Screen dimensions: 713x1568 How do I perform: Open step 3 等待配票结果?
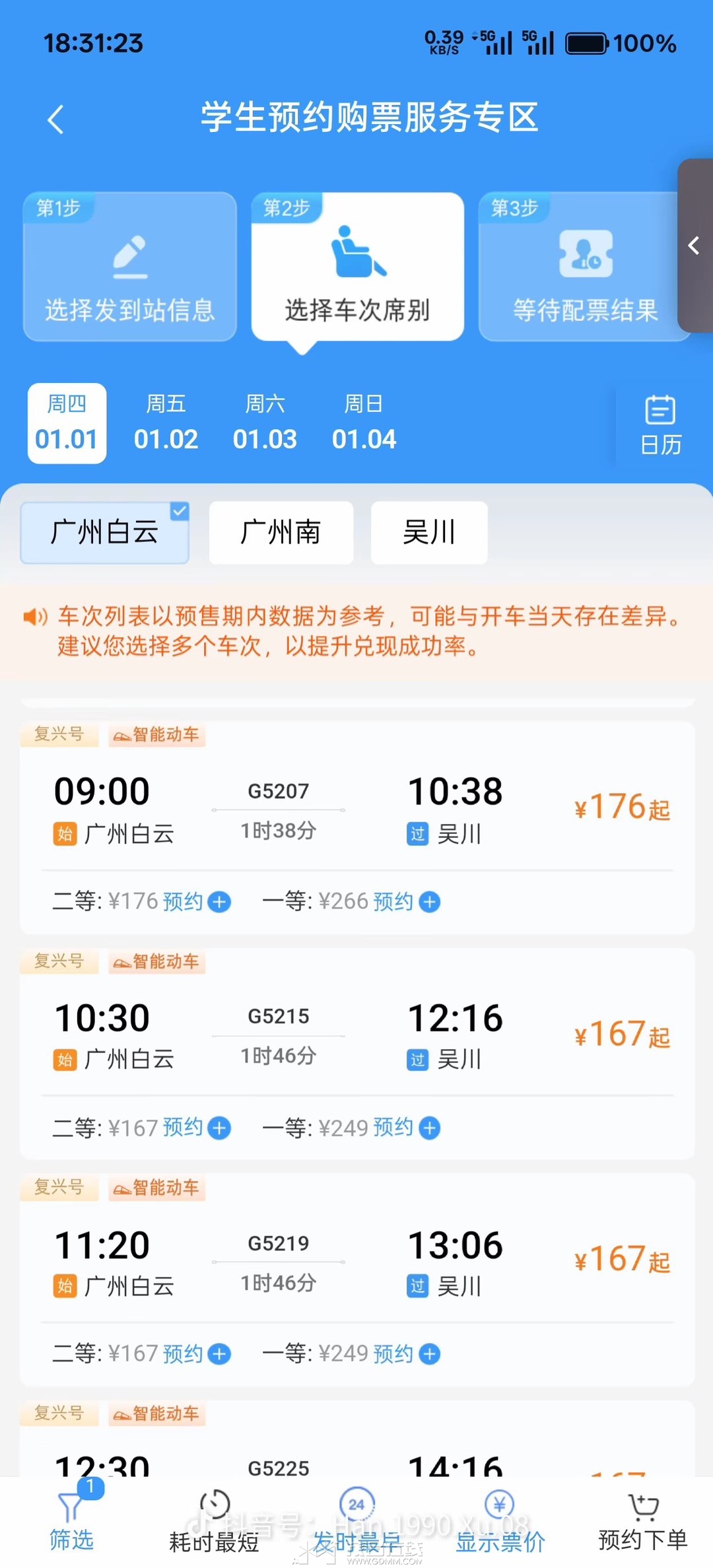pos(585,267)
